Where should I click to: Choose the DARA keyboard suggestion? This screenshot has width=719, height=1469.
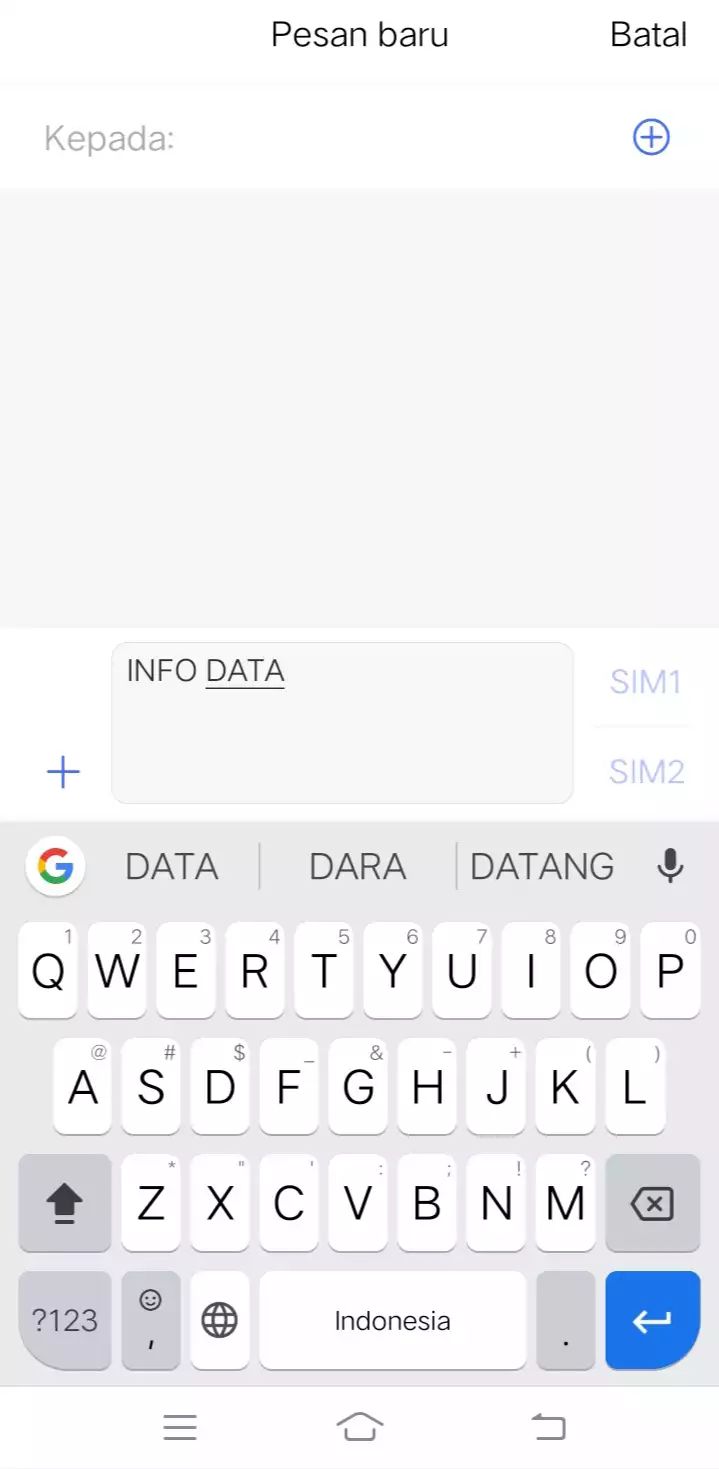coord(357,866)
